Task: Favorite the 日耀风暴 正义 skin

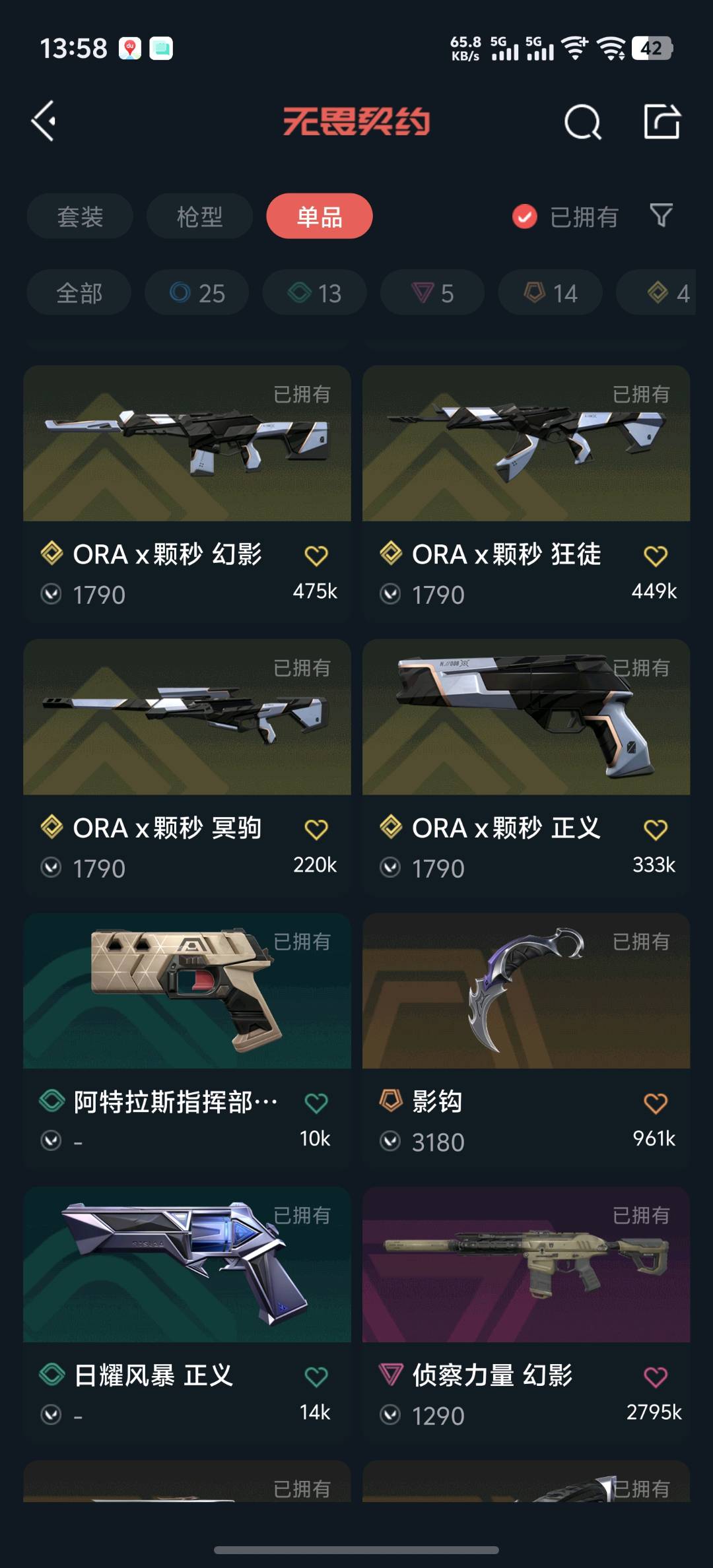Action: [316, 1377]
